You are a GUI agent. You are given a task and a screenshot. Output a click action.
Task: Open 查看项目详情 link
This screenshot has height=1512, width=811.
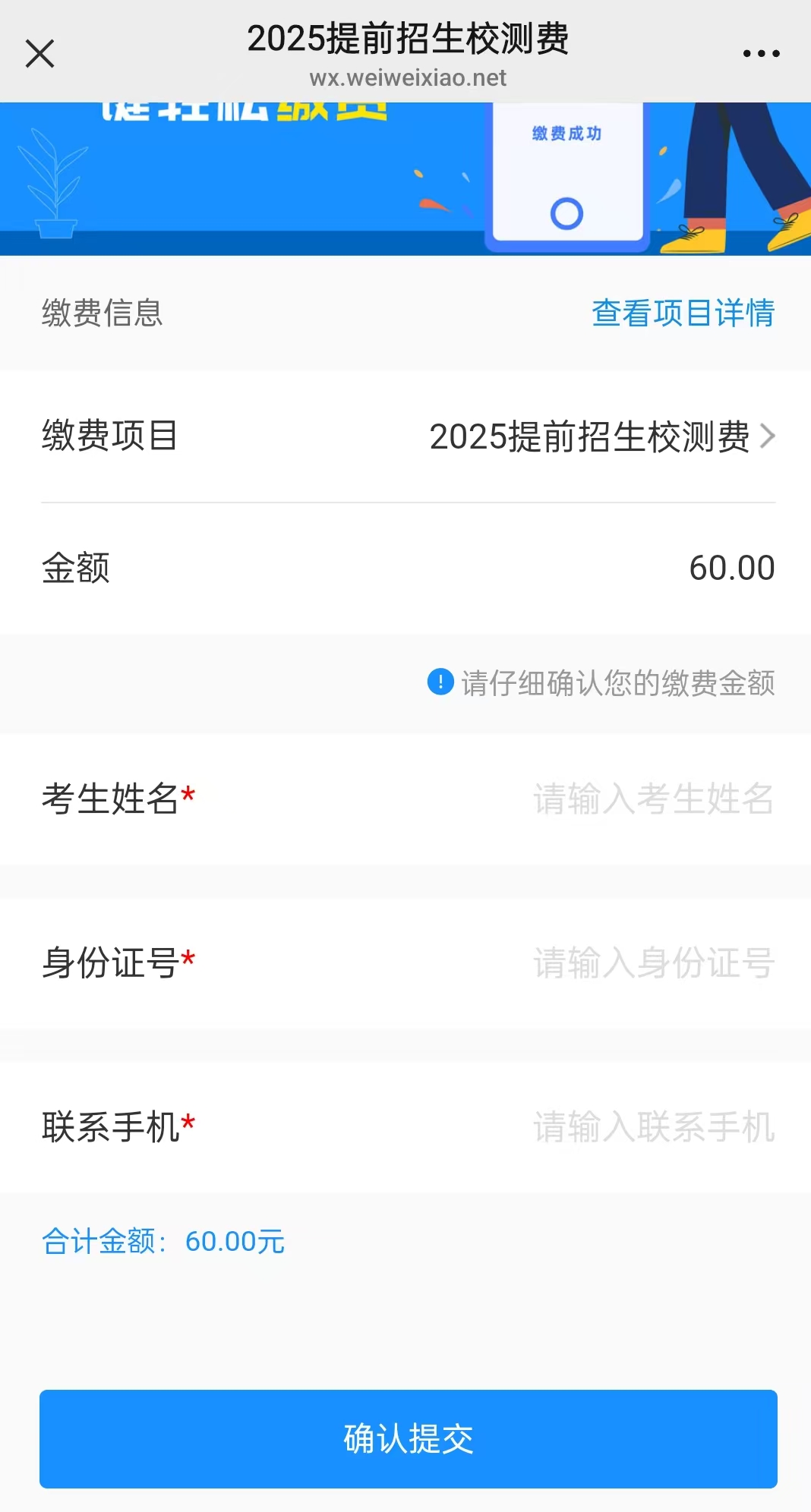683,313
